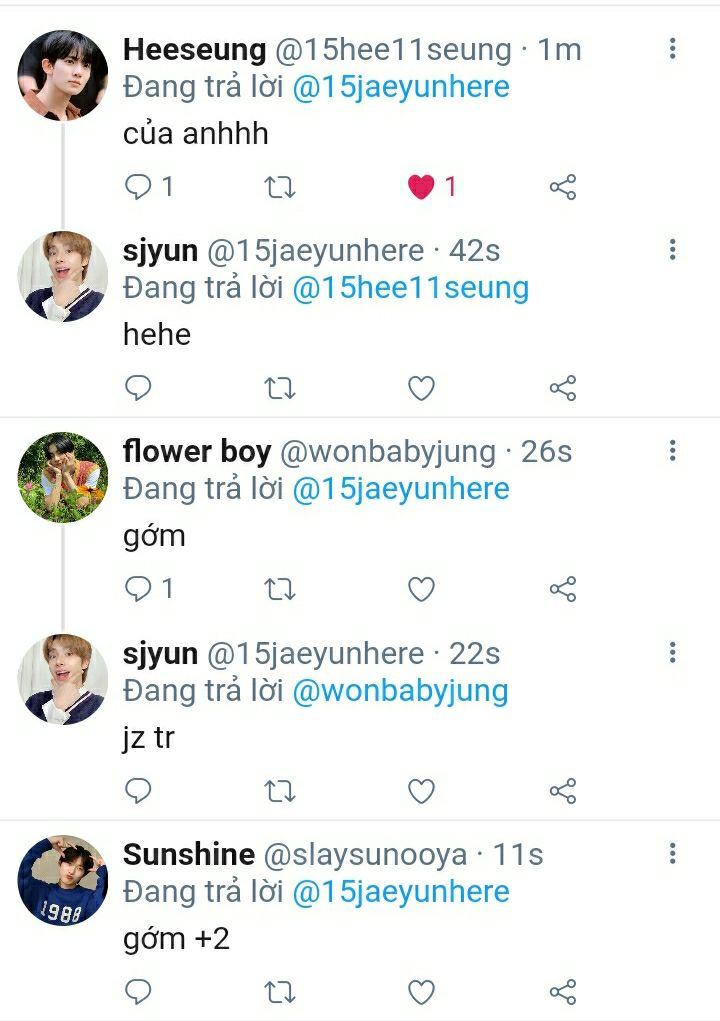Reply to sjyun's "hehe" tweet
This screenshot has width=720, height=1021.
[x=138, y=388]
